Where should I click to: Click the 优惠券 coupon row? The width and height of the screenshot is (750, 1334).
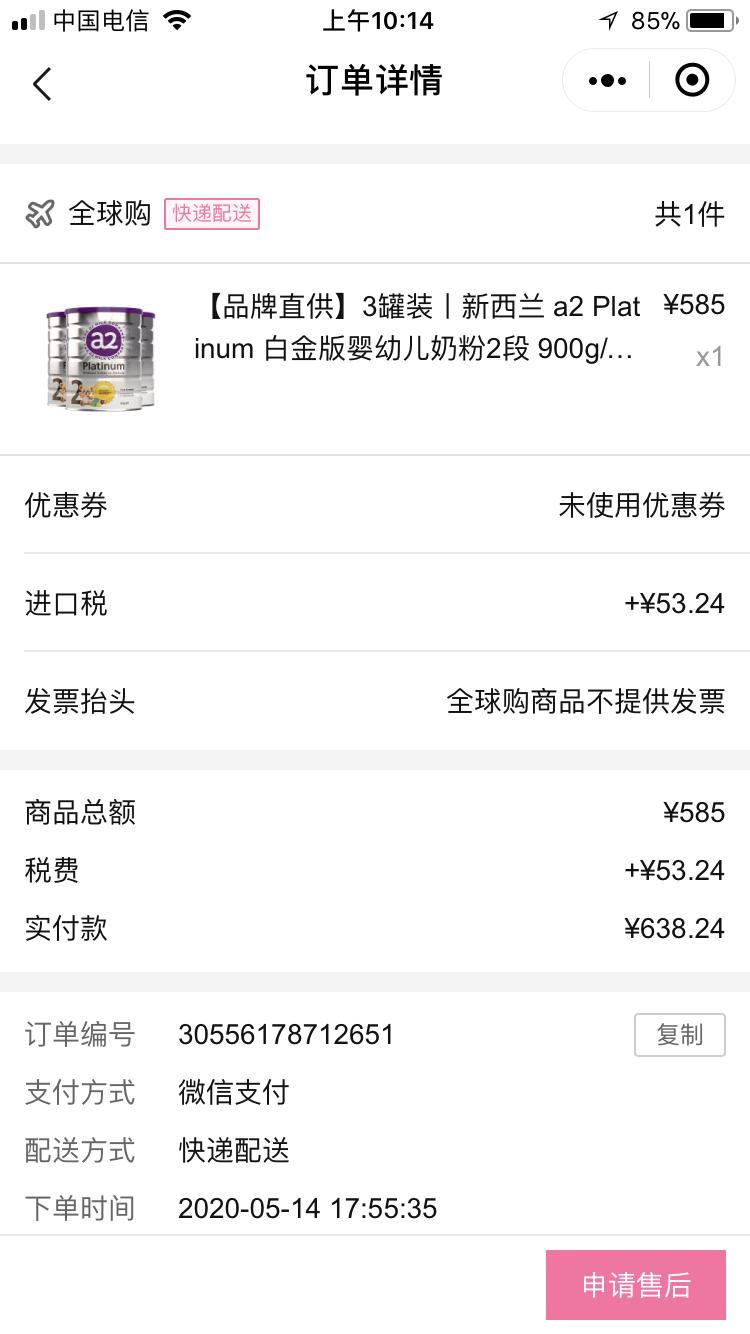[x=375, y=505]
